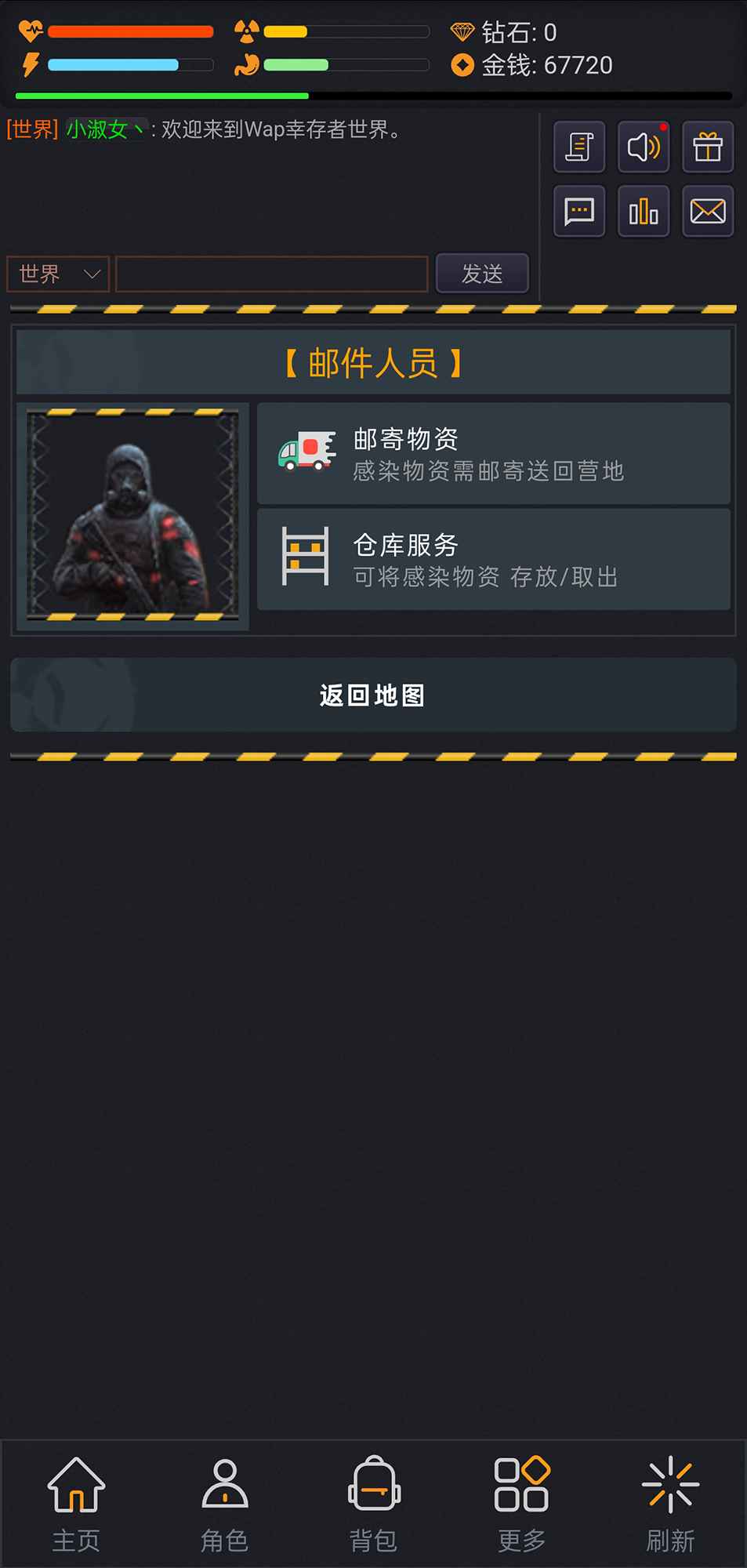Tap 返回地图 to return to map

tap(373, 695)
